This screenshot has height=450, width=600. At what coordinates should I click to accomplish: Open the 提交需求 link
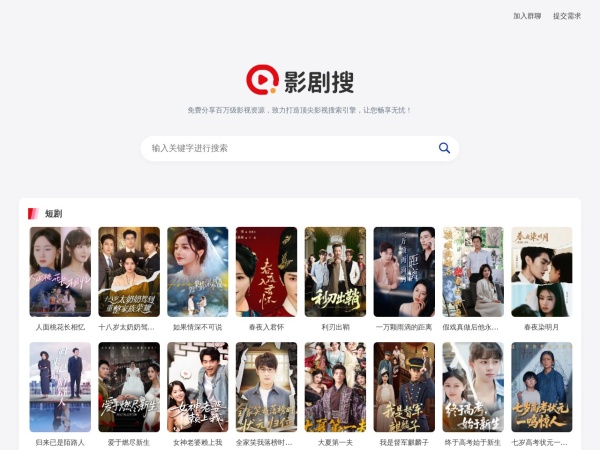tap(567, 16)
